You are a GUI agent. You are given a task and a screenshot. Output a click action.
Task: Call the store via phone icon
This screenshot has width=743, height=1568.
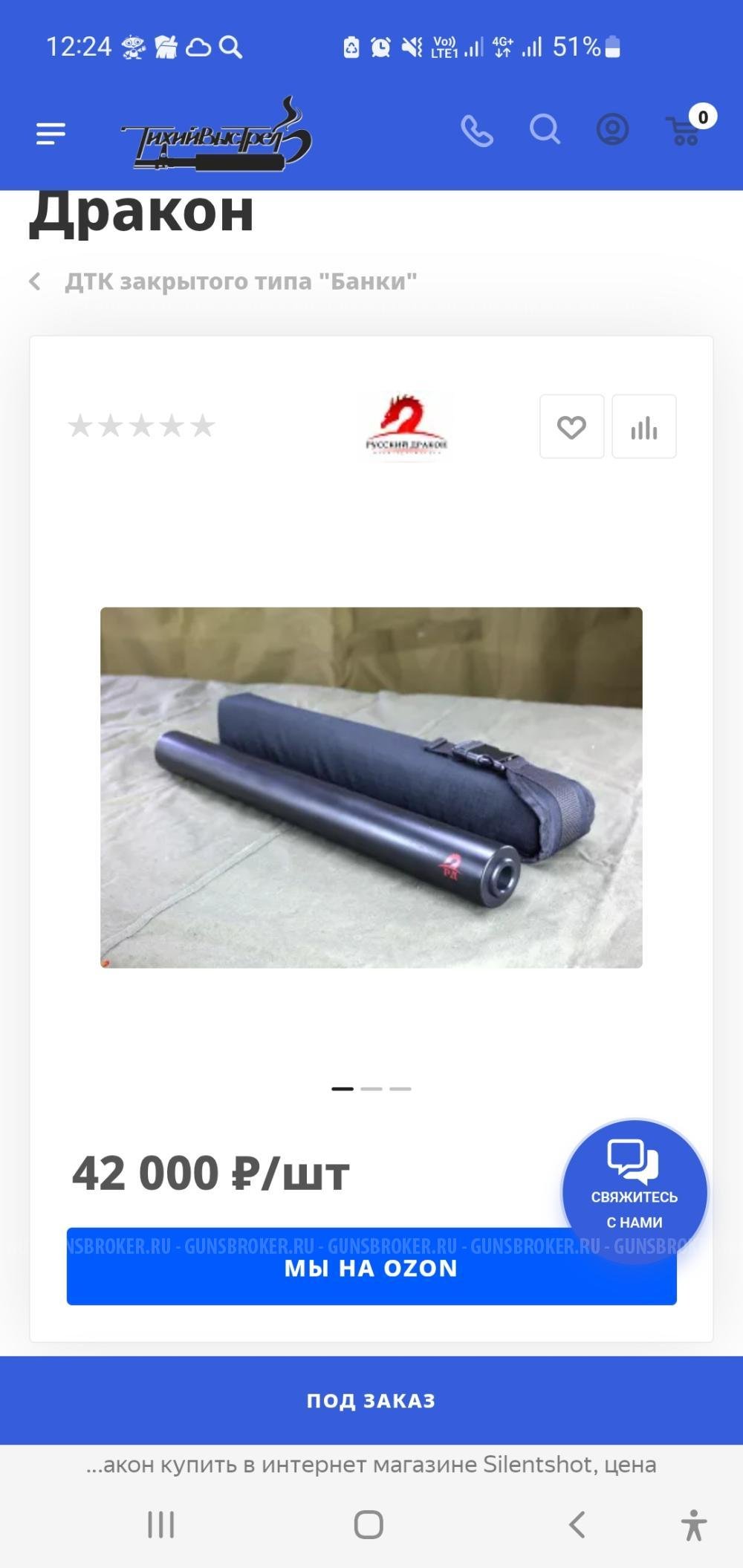[x=476, y=131]
